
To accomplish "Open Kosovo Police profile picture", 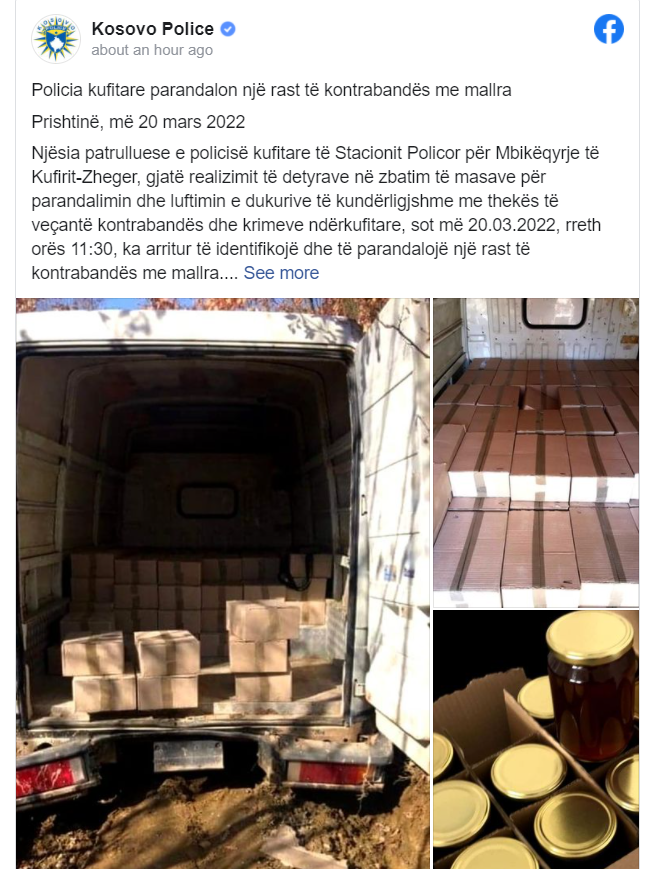I will (56, 39).
